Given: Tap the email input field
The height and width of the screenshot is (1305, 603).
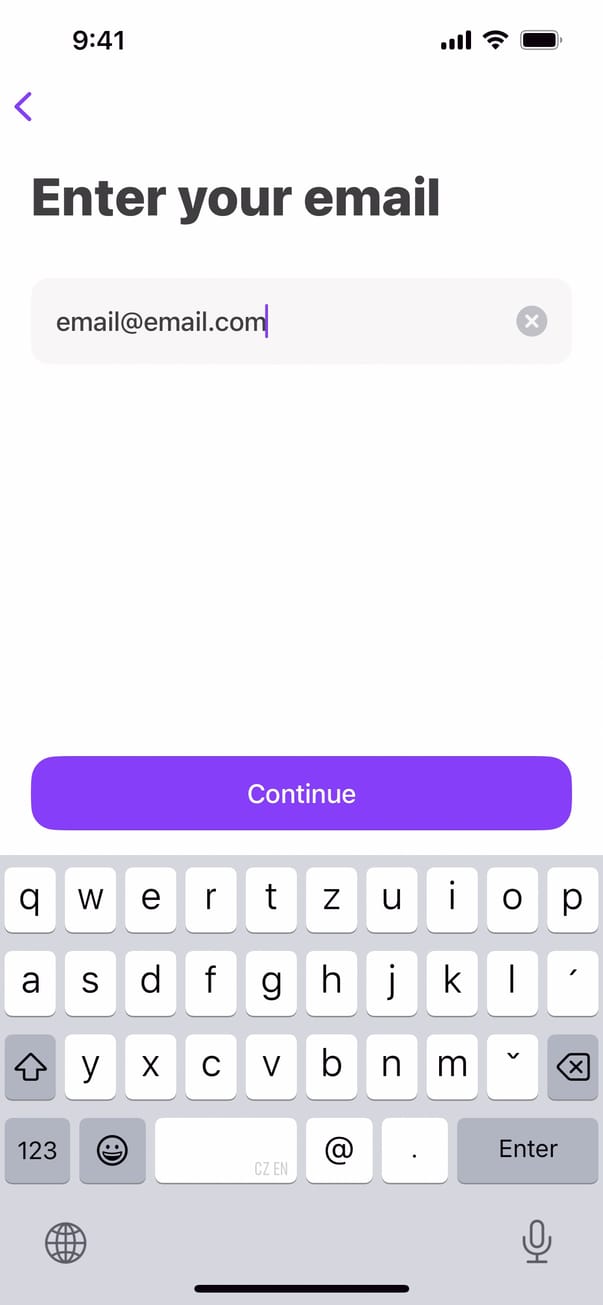Looking at the screenshot, I should click(x=280, y=321).
